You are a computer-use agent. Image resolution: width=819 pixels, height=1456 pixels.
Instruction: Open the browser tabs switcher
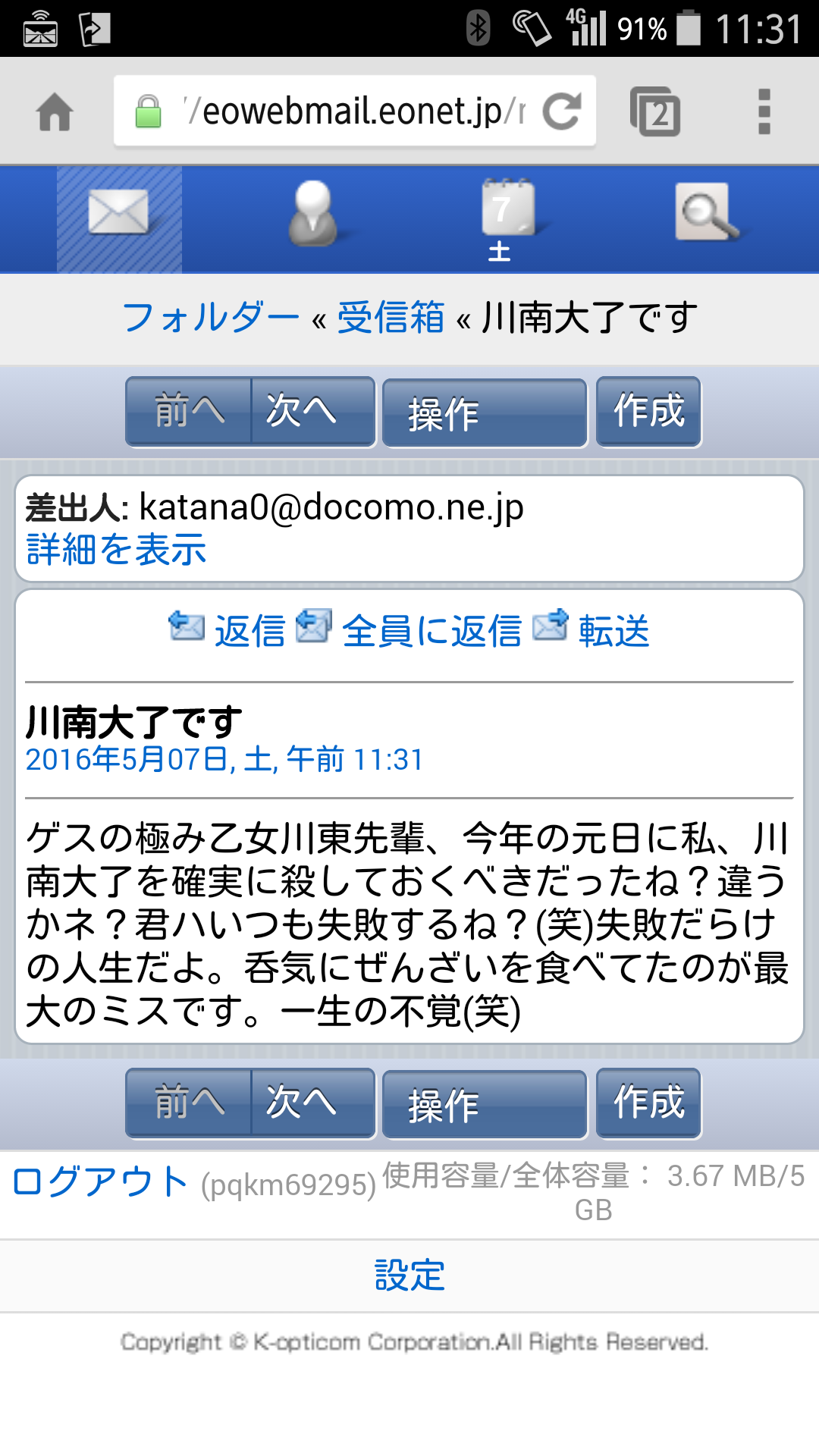pyautogui.click(x=655, y=111)
